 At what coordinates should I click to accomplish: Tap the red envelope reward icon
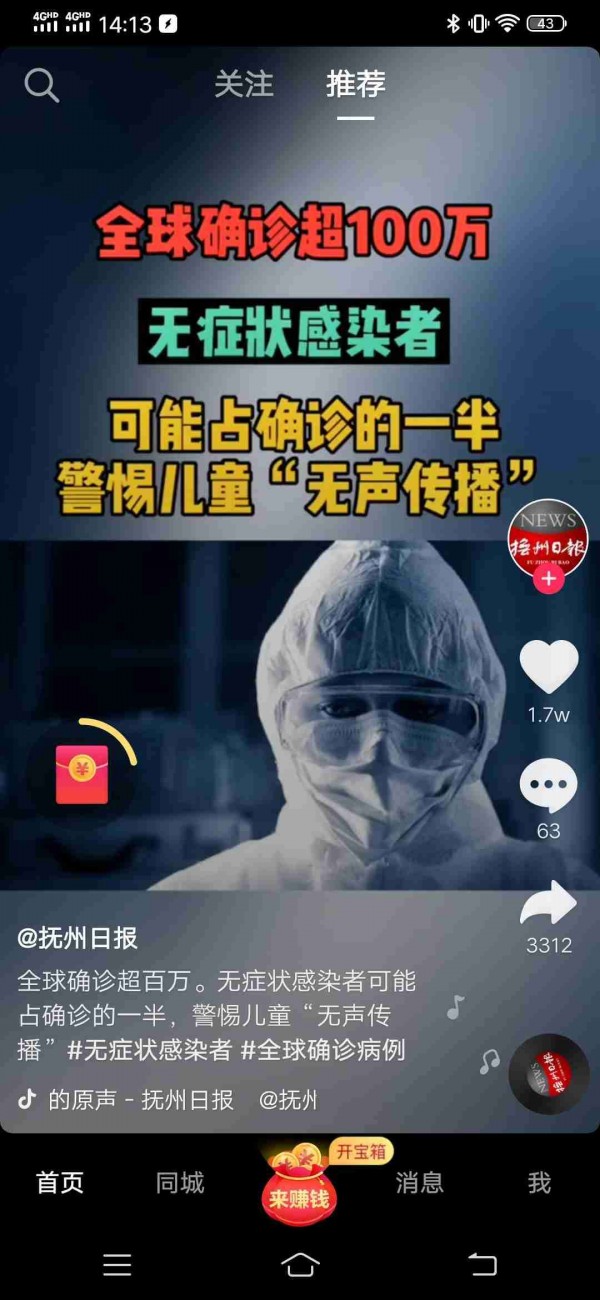tap(82, 773)
